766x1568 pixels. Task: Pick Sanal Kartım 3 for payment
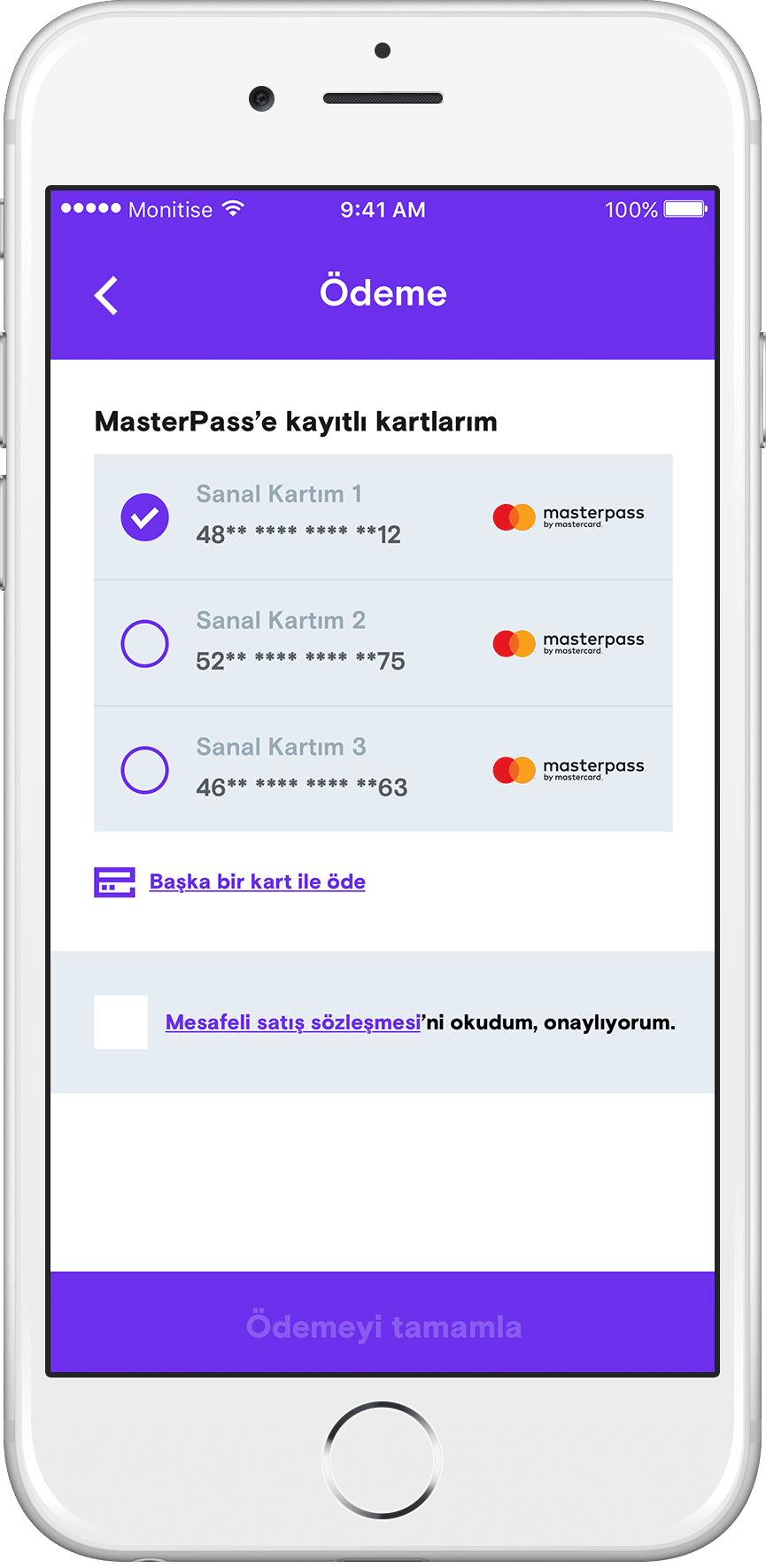[383, 769]
